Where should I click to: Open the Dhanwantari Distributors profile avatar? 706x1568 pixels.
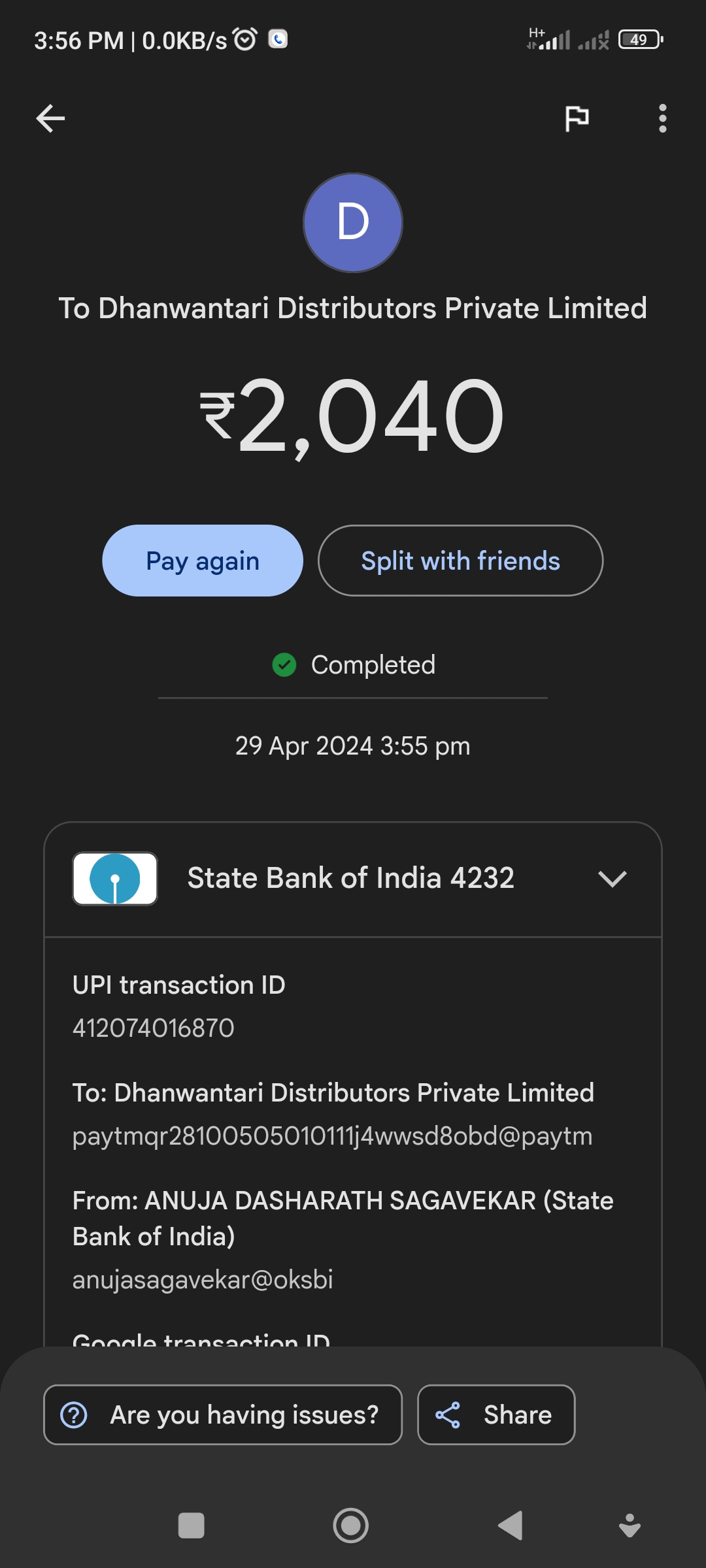click(353, 223)
